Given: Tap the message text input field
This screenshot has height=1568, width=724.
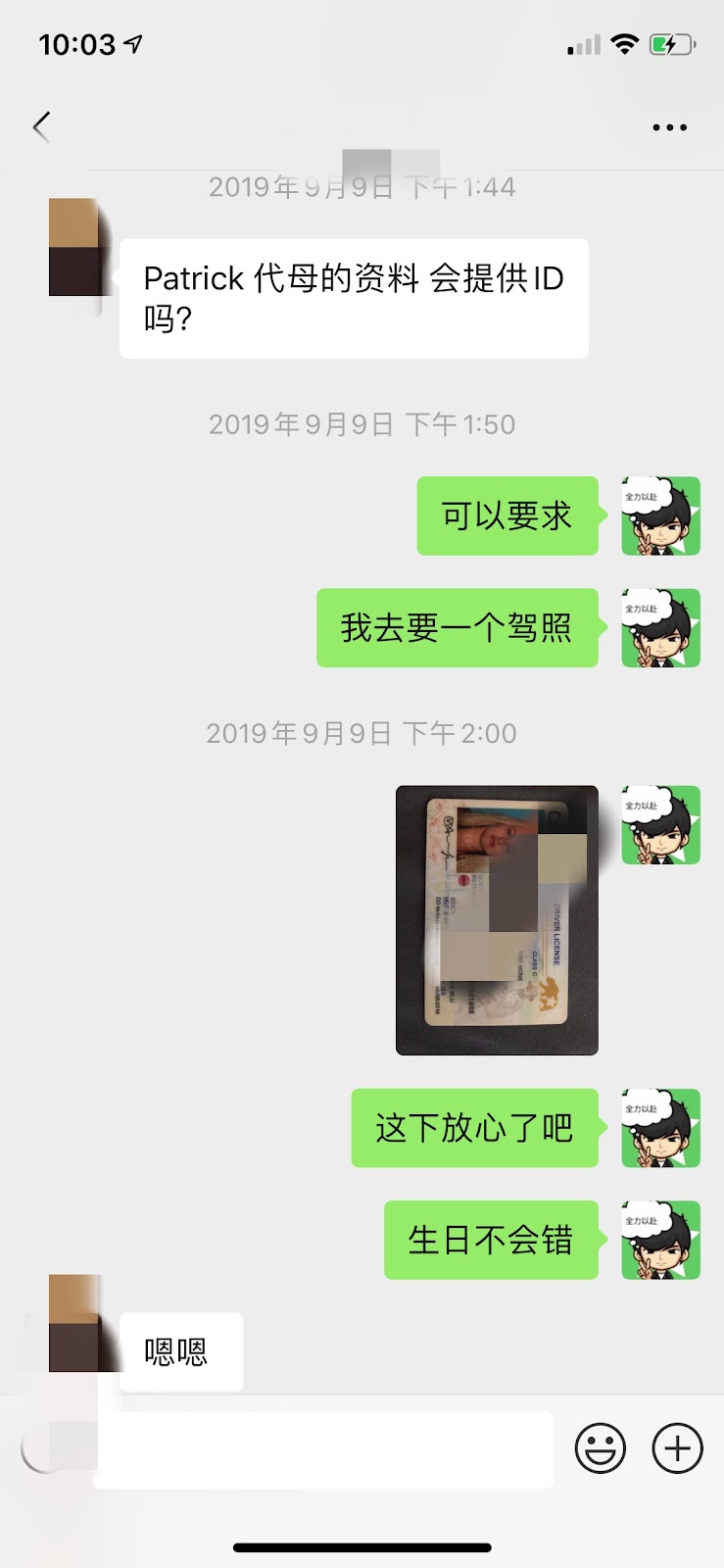Looking at the screenshot, I should click(x=323, y=1449).
